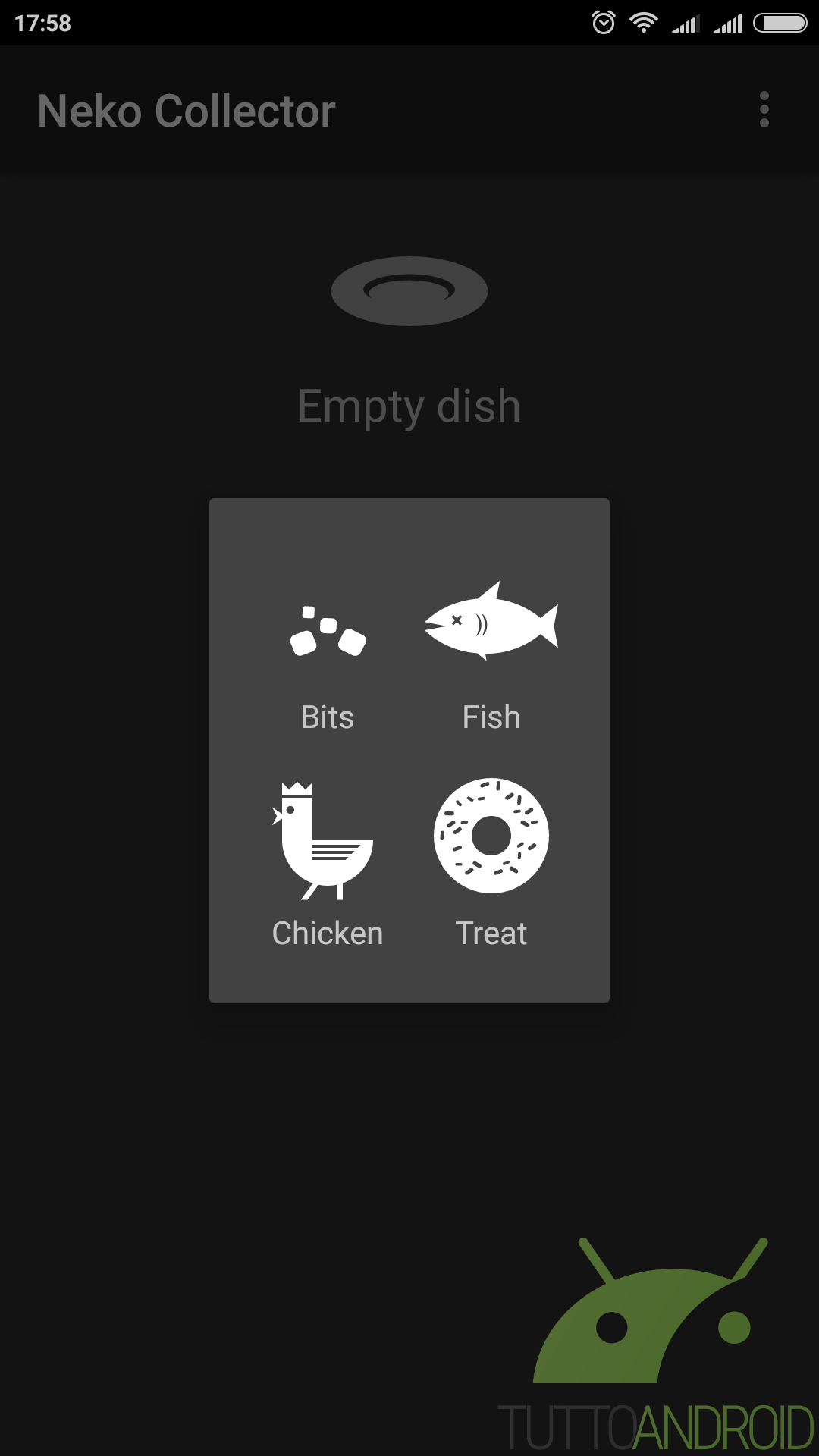Select the Treat donut option
The width and height of the screenshot is (819, 1456).
pos(491,864)
